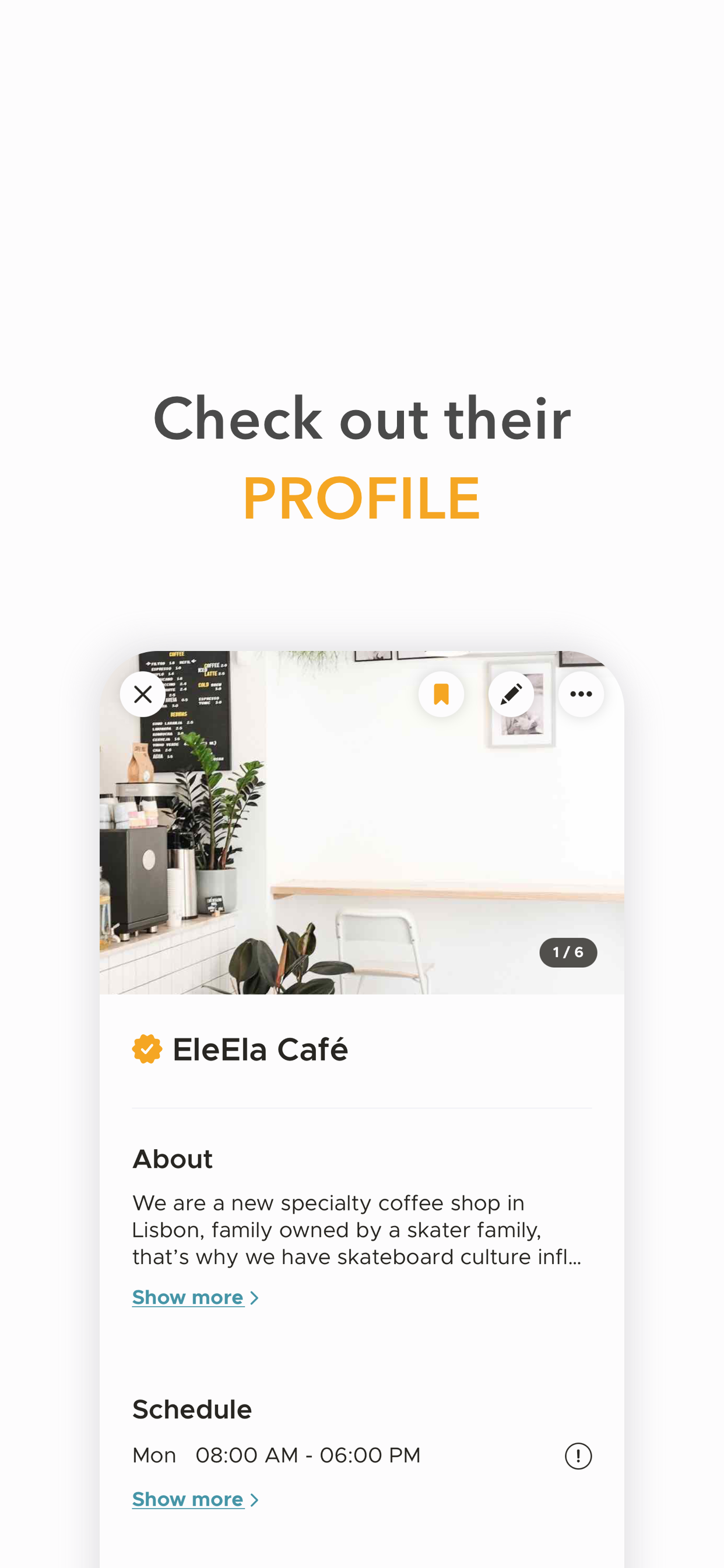The image size is (724, 1568).
Task: Tap the chevron next to About's Show more
Action: [254, 1297]
